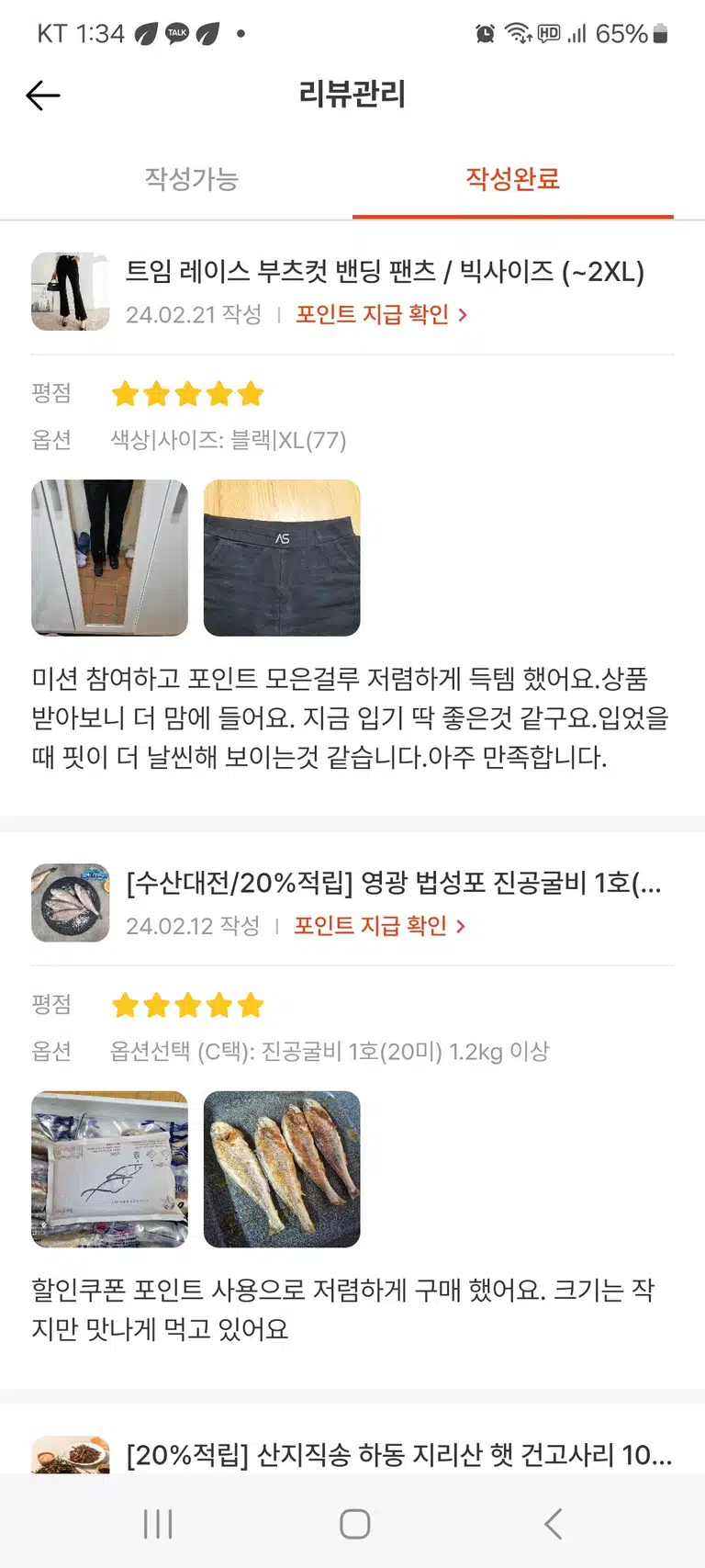View the grilled fish review photo

click(x=282, y=1169)
